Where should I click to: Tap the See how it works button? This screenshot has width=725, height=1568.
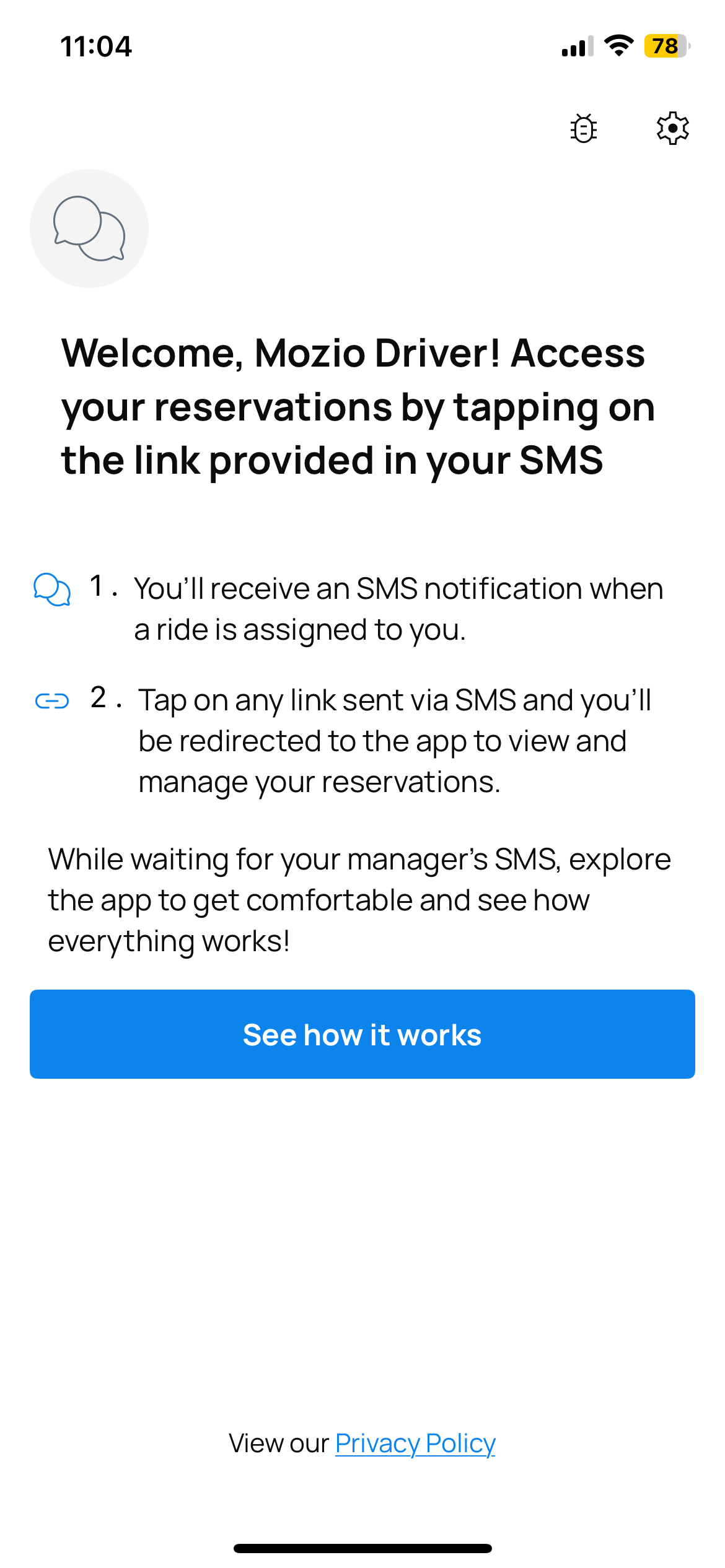point(362,1034)
